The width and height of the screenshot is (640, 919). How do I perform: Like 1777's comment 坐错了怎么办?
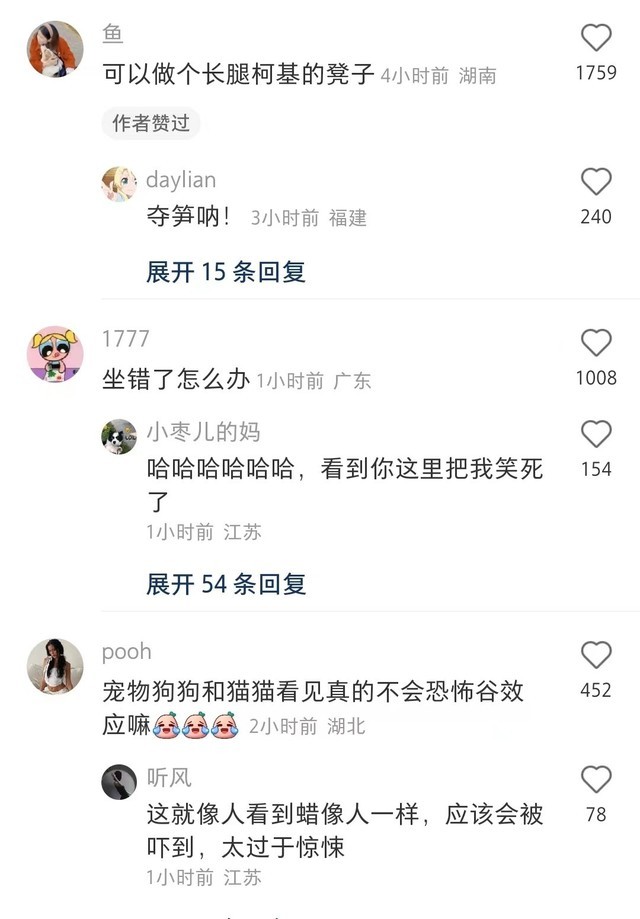[x=596, y=343]
